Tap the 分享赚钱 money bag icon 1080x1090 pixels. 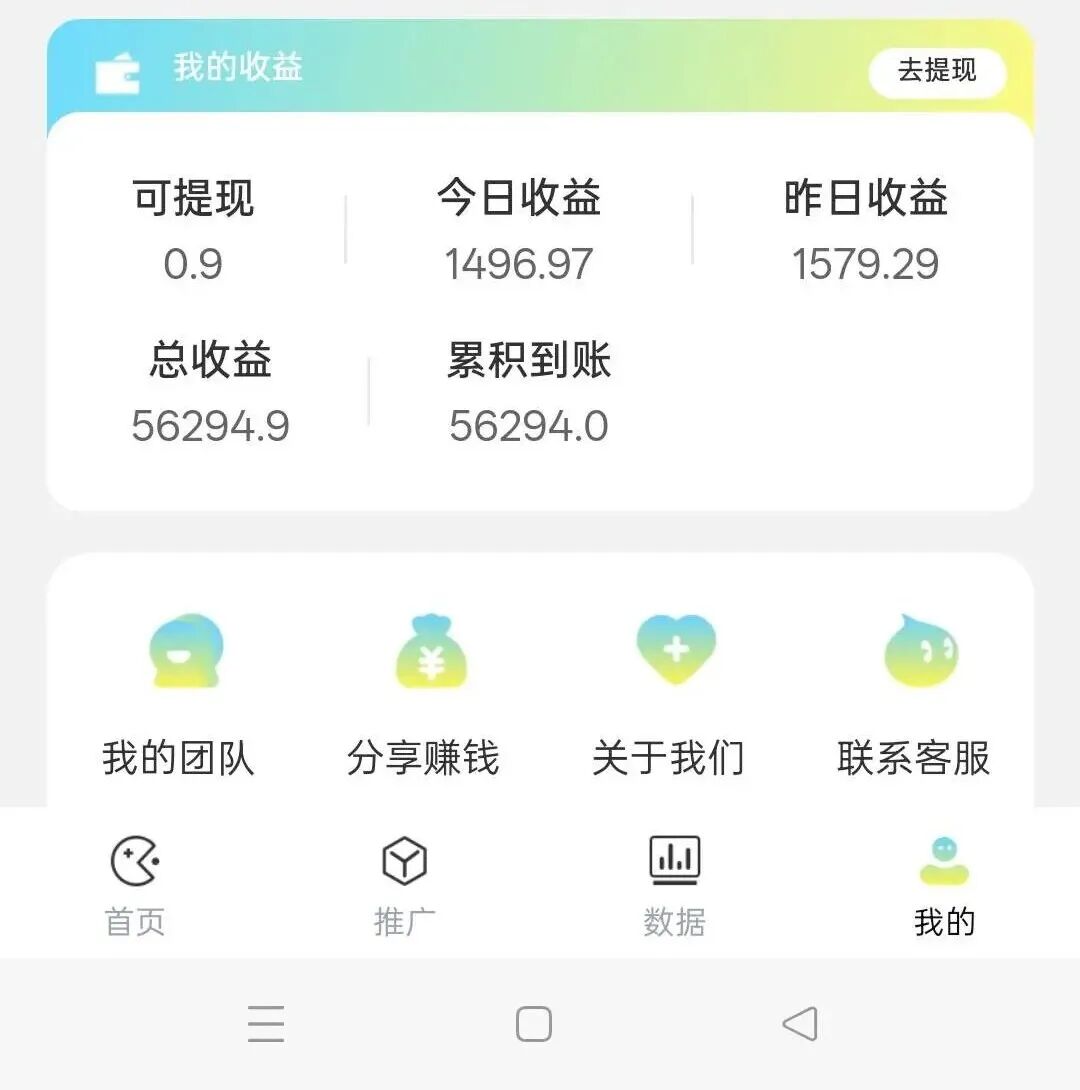tap(430, 650)
